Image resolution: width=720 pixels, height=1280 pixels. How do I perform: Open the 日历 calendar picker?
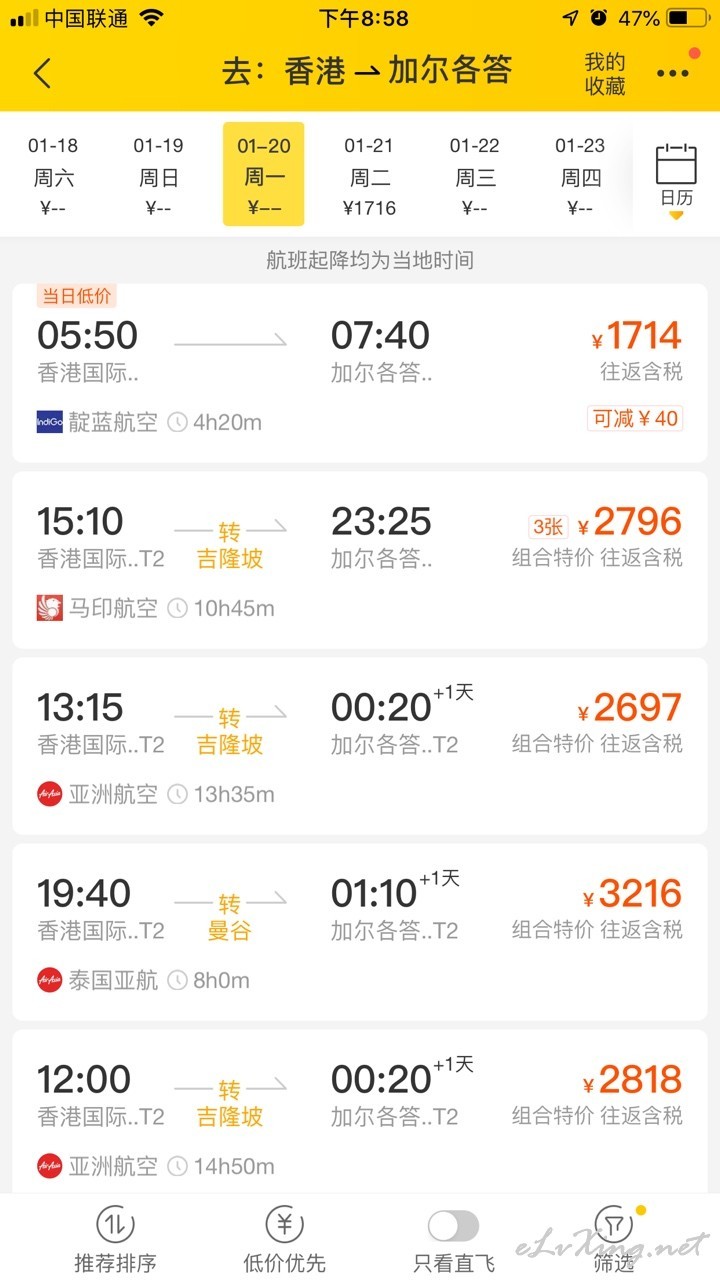(676, 178)
